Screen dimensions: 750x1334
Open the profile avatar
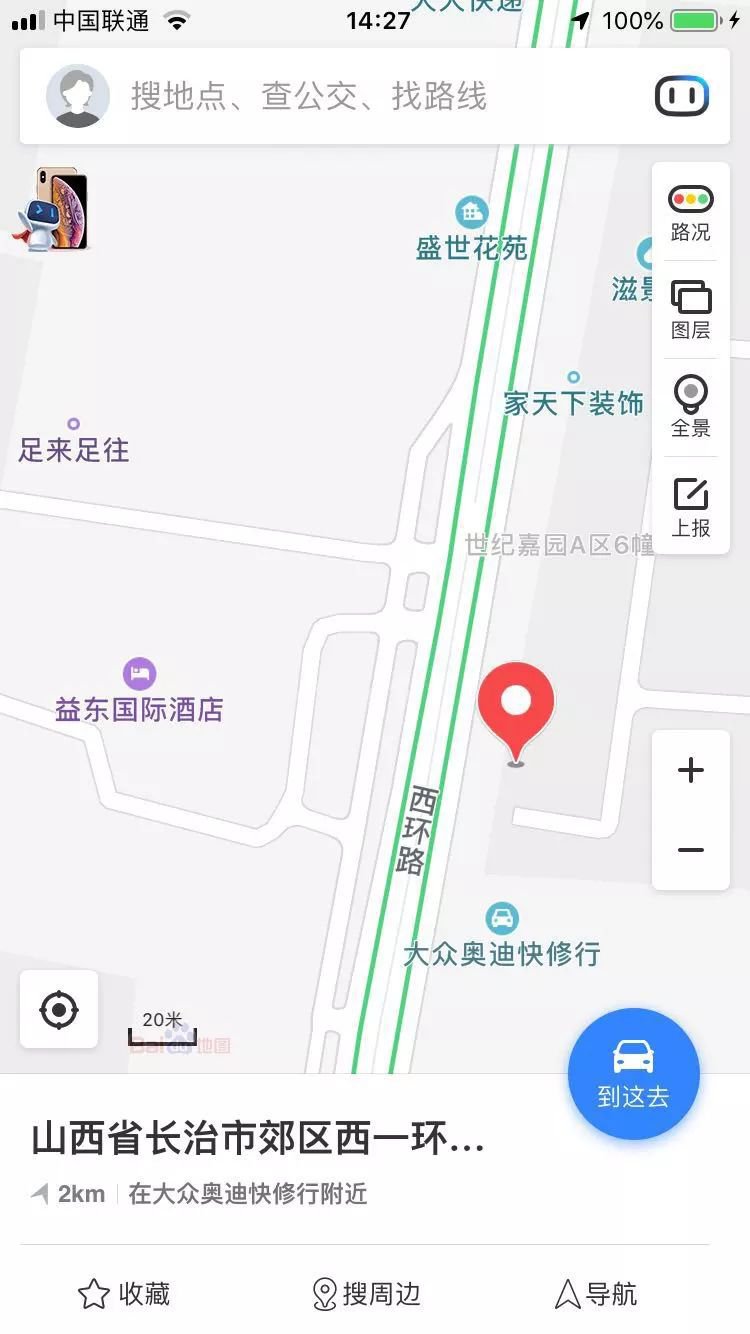point(77,97)
